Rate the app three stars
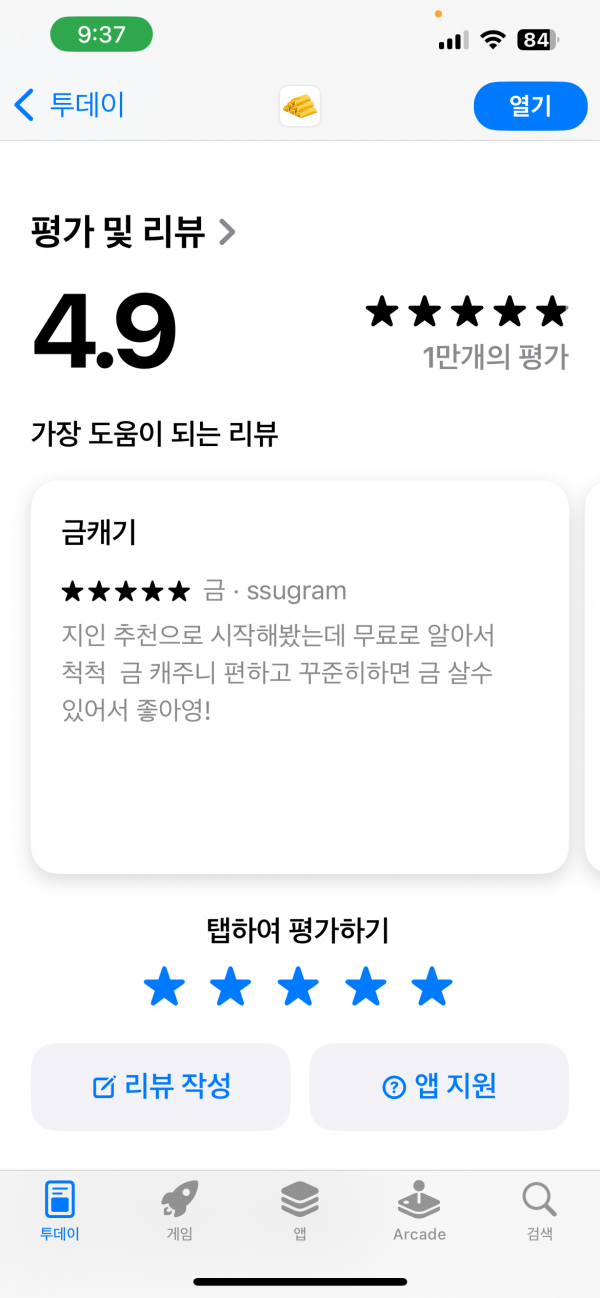This screenshot has height=1298, width=600. click(x=298, y=987)
